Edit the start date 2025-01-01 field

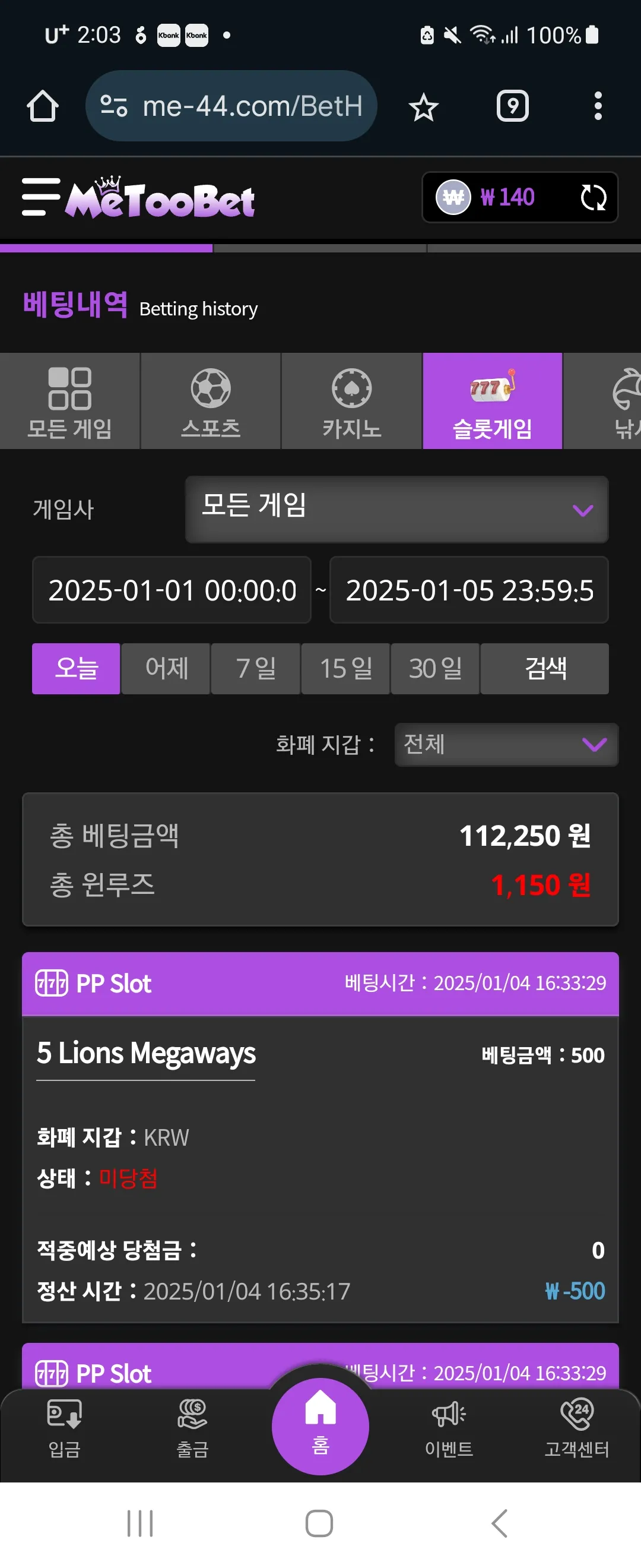(x=172, y=590)
